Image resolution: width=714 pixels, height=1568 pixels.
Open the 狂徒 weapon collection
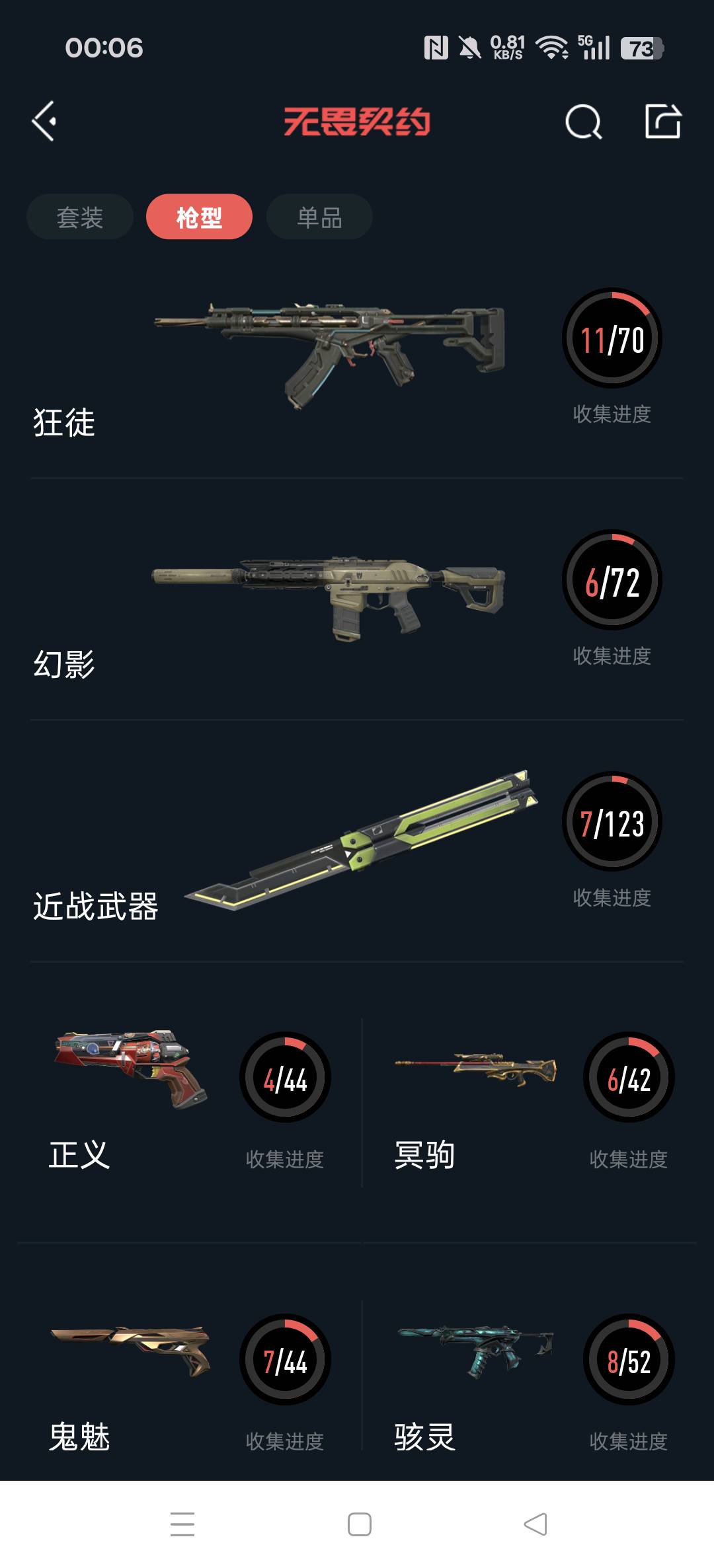coord(331,357)
